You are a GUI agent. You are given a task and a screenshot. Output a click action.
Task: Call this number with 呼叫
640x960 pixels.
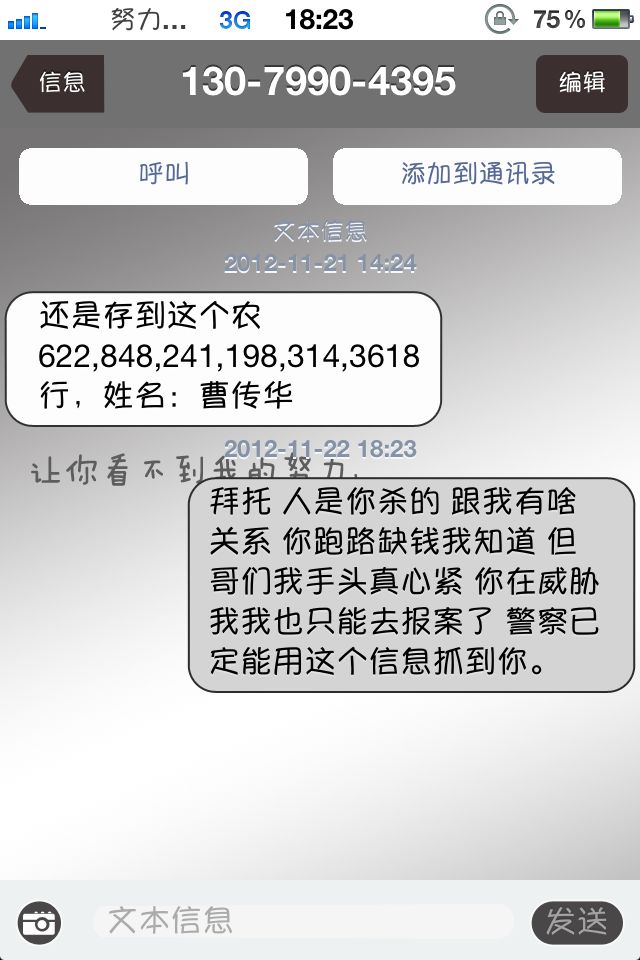tap(164, 176)
